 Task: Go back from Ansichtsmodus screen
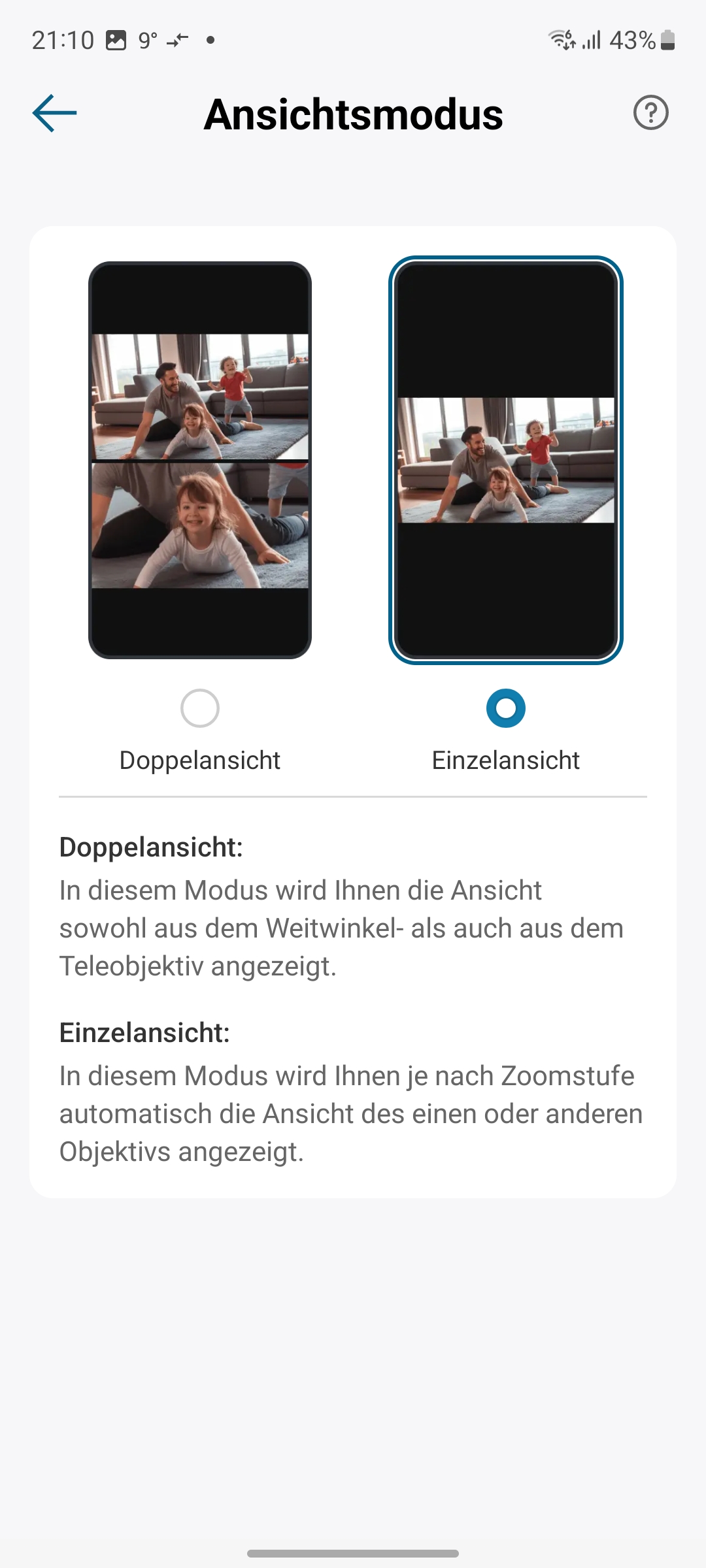(x=55, y=113)
